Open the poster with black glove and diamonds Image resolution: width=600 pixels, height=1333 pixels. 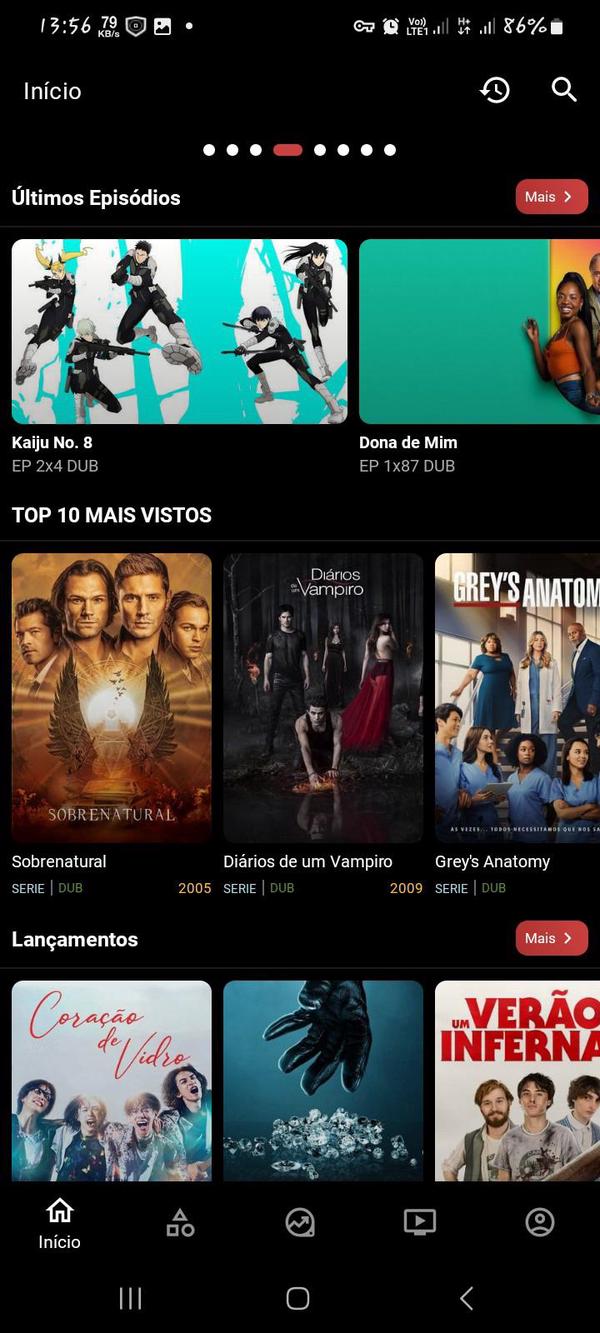[x=323, y=1080]
